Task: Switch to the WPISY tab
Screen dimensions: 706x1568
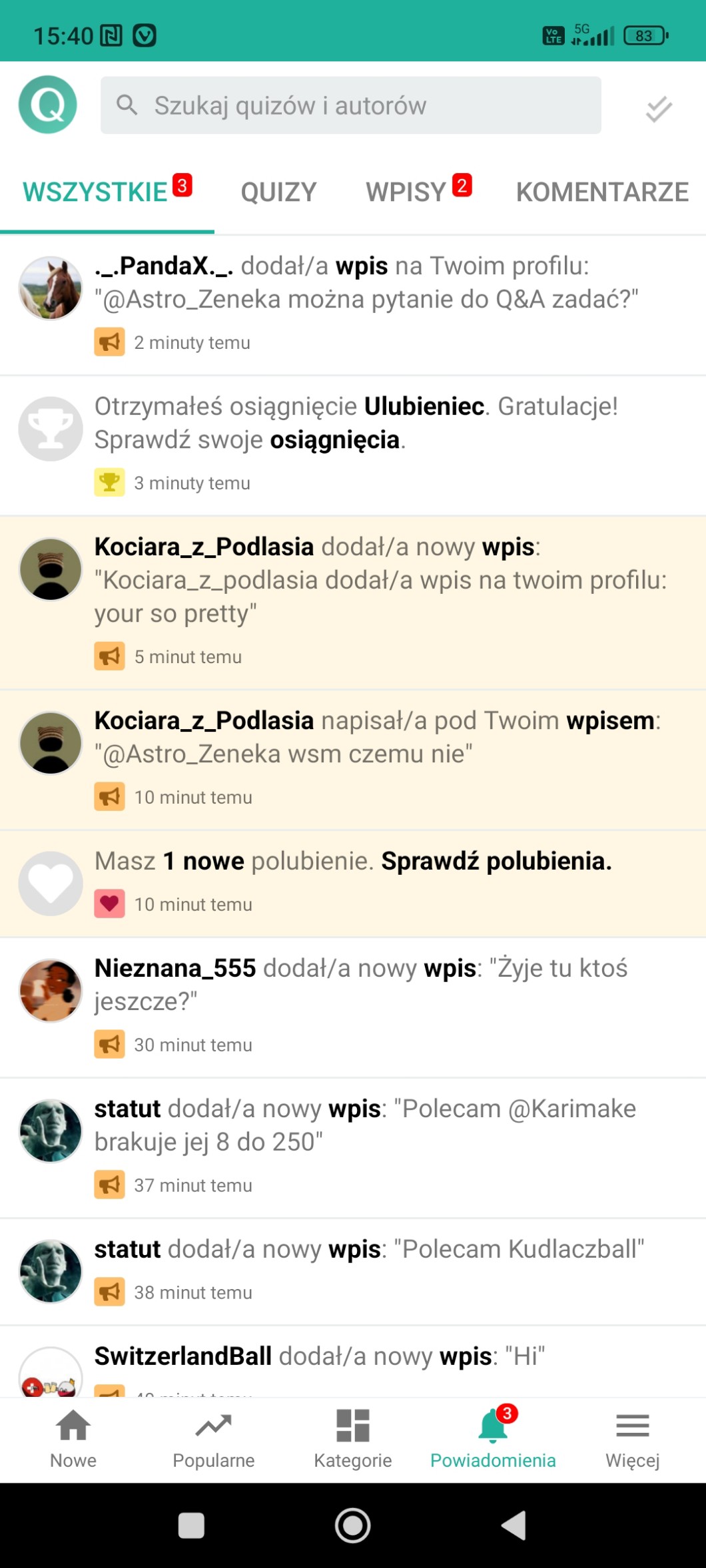Action: [406, 192]
